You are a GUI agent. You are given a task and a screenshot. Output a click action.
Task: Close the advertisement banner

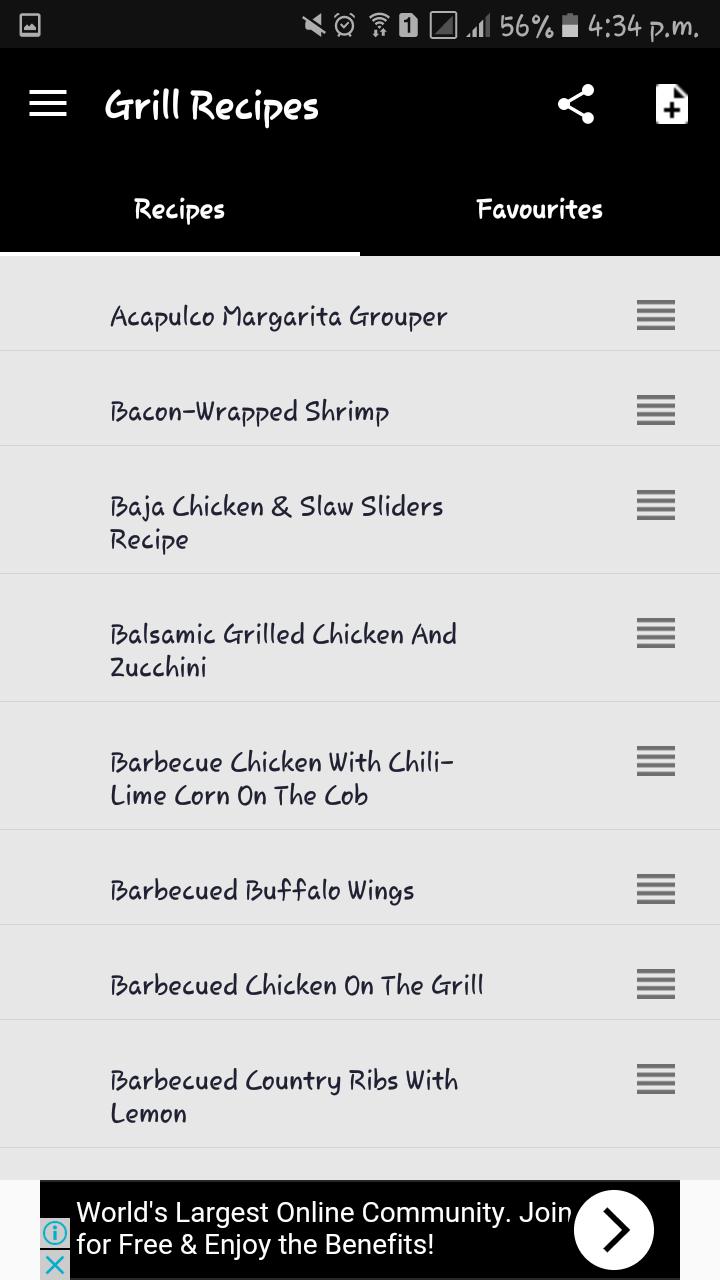pos(55,1265)
